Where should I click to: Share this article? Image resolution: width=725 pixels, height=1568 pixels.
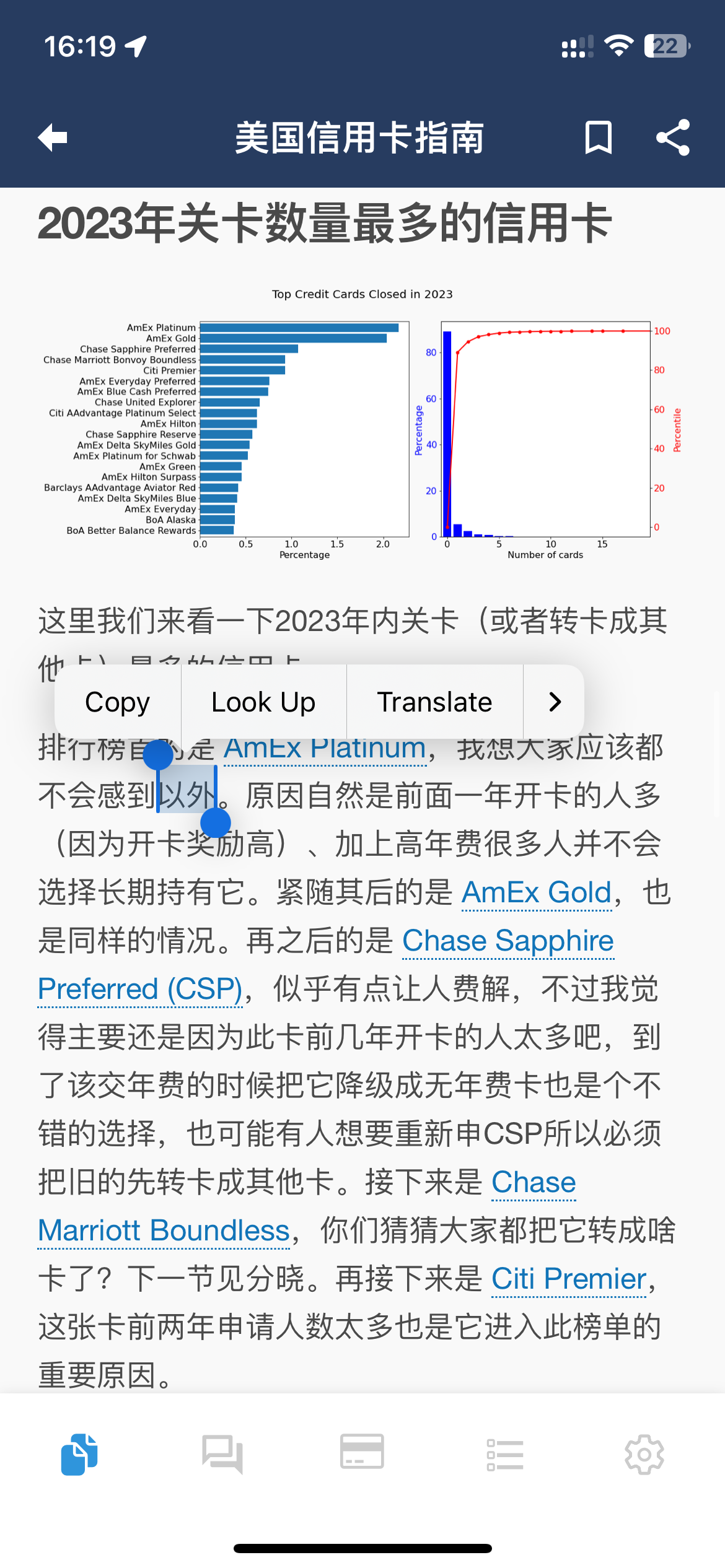(673, 137)
